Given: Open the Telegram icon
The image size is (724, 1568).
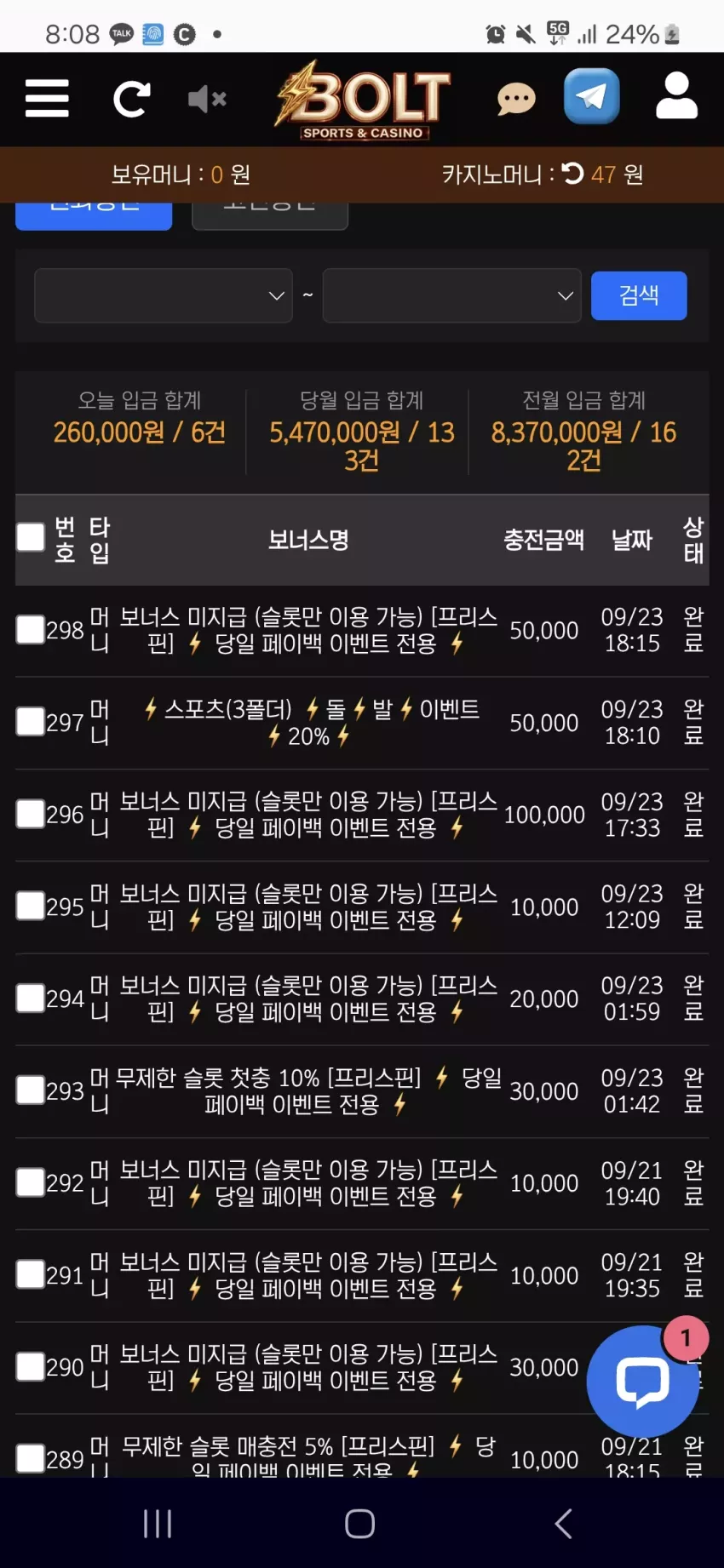Looking at the screenshot, I should pos(592,96).
